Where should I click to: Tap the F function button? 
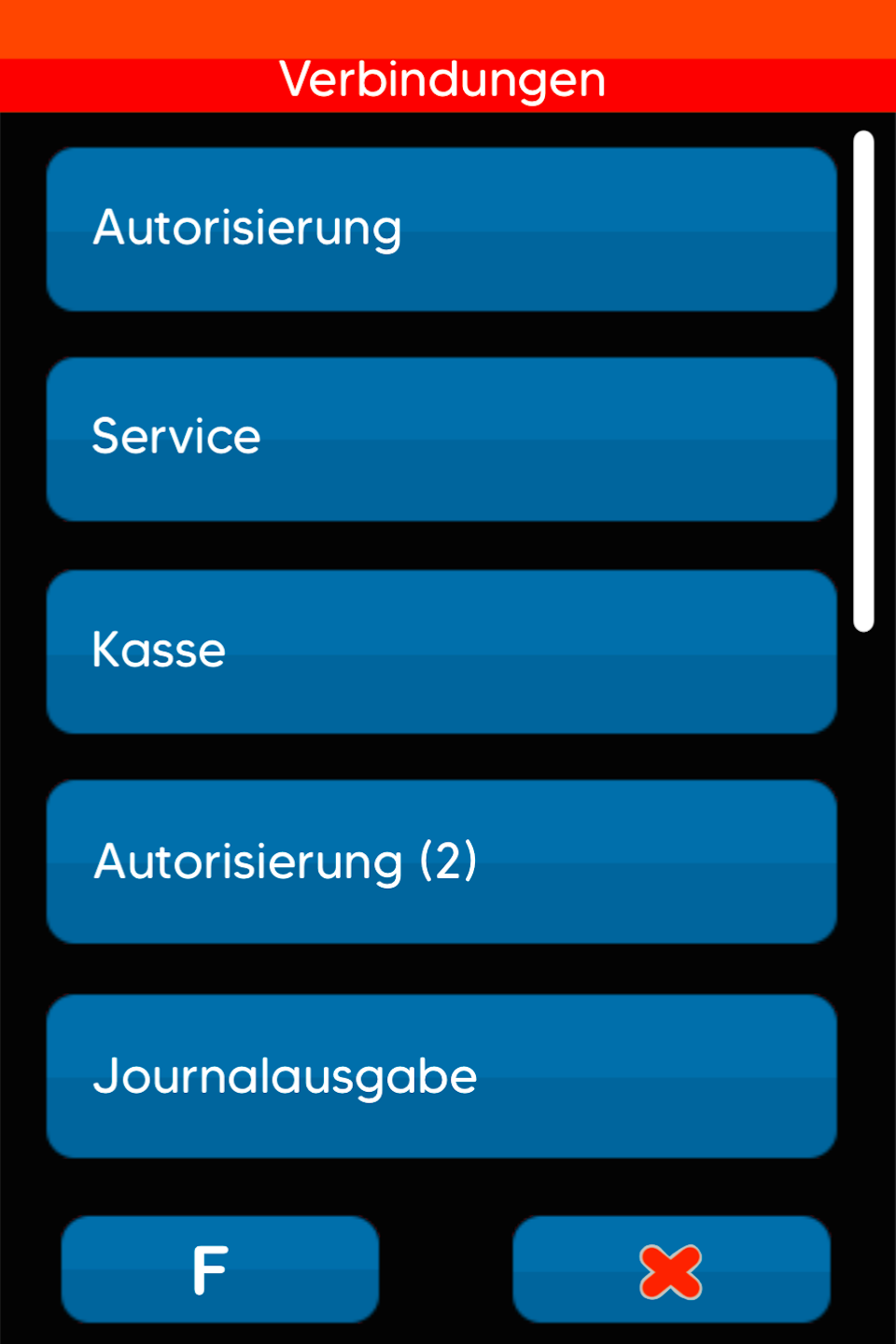[x=220, y=1269]
